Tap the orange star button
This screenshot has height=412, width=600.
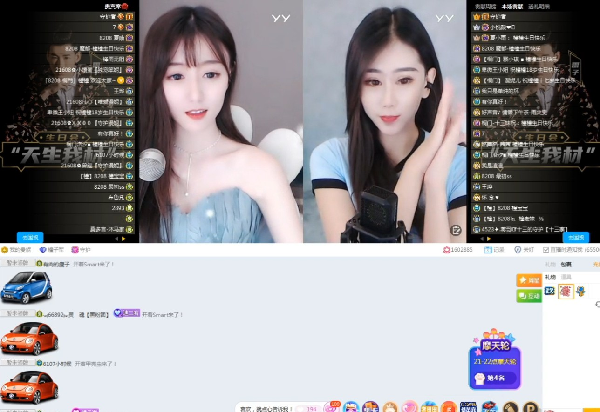coord(528,281)
